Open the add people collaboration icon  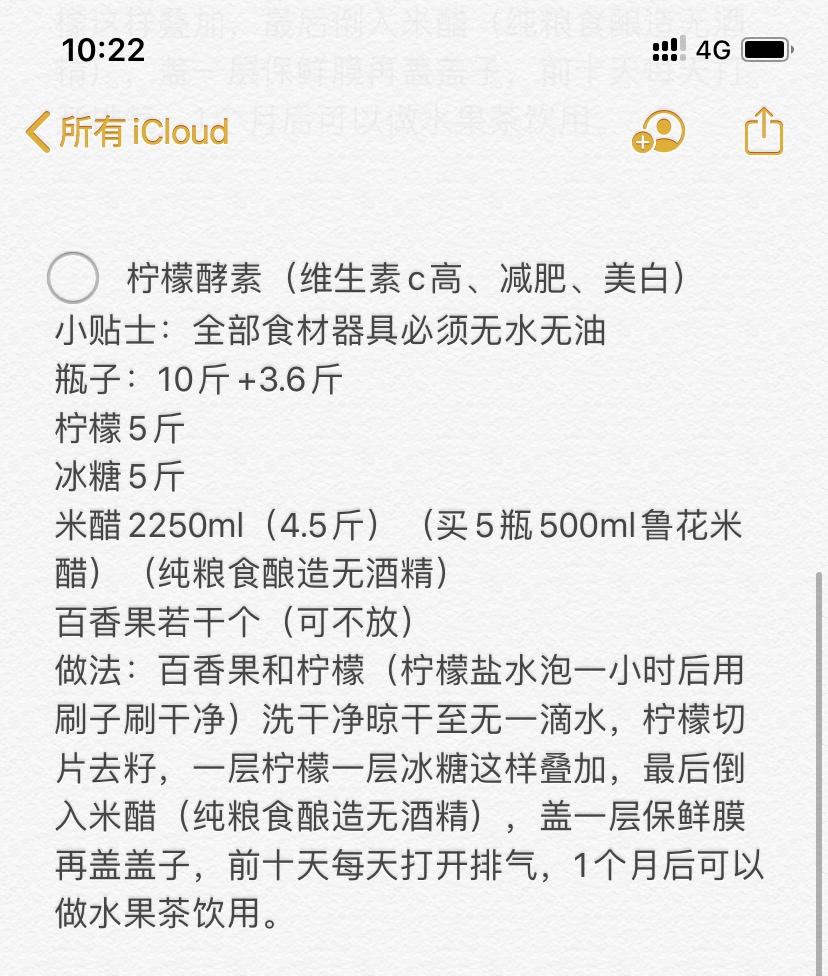659,132
